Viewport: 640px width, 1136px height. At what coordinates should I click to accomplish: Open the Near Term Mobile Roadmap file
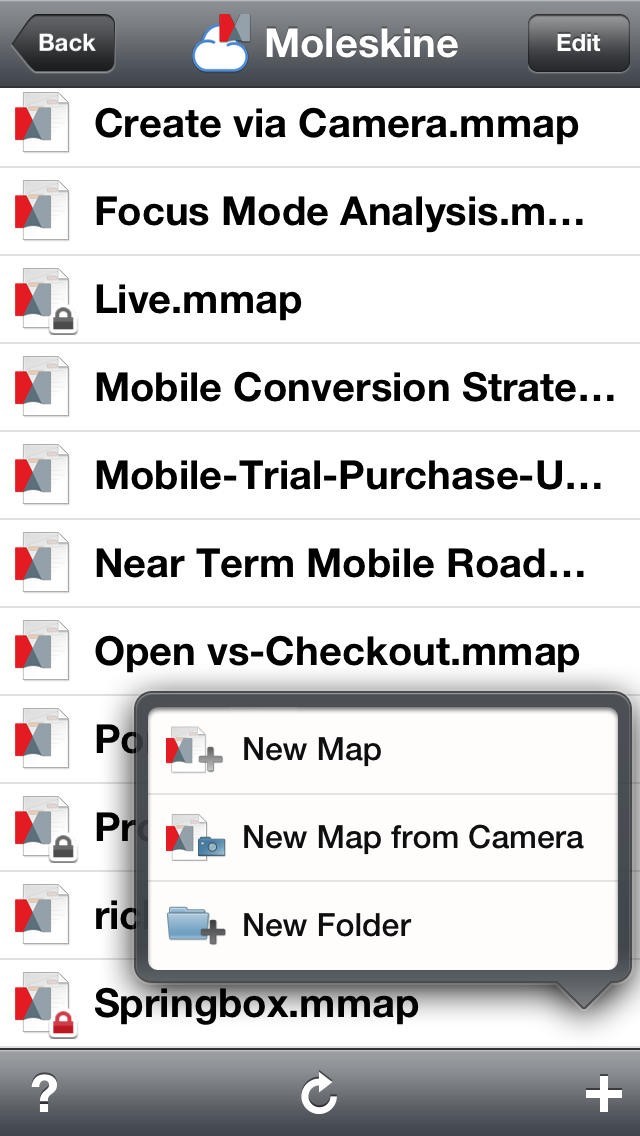click(x=320, y=563)
